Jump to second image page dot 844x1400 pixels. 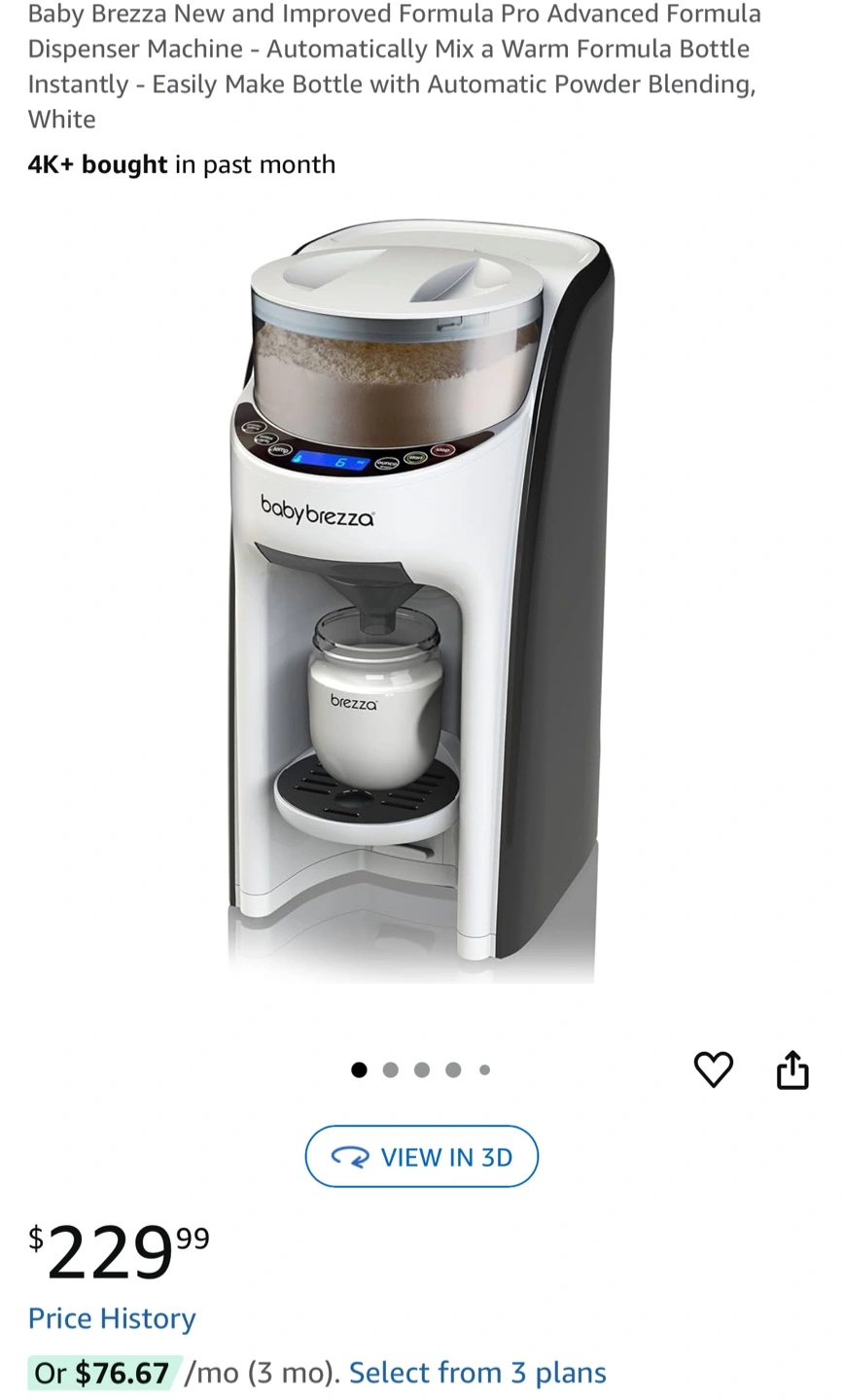coord(391,1070)
